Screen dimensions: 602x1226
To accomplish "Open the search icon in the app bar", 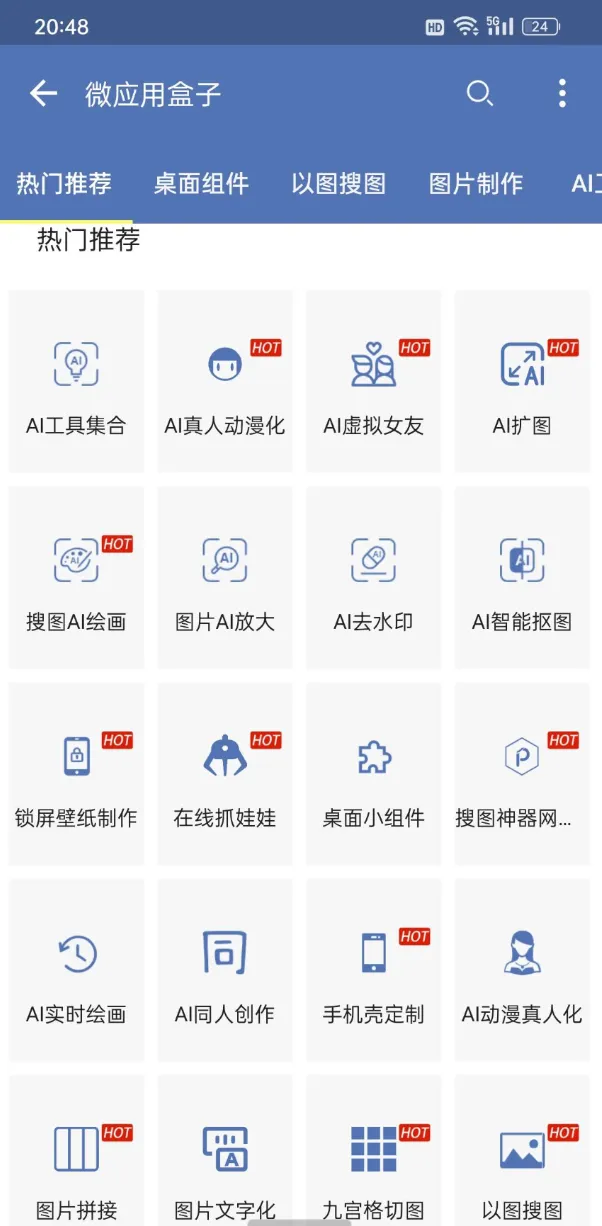I will (x=480, y=94).
